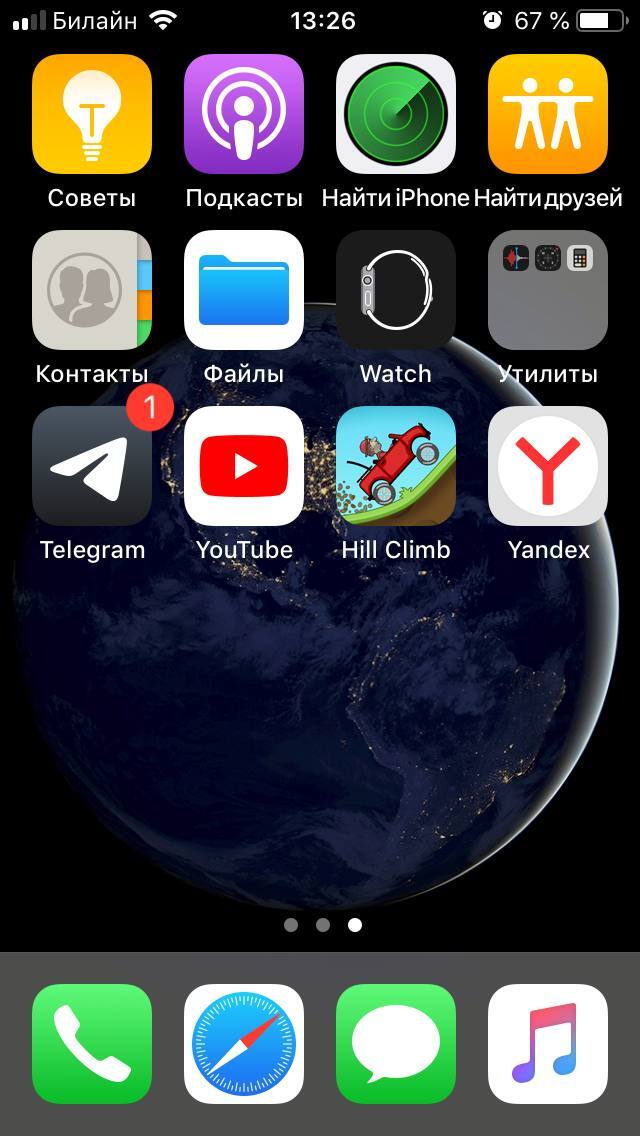
Task: Open the Music app in the dock
Action: [548, 1044]
